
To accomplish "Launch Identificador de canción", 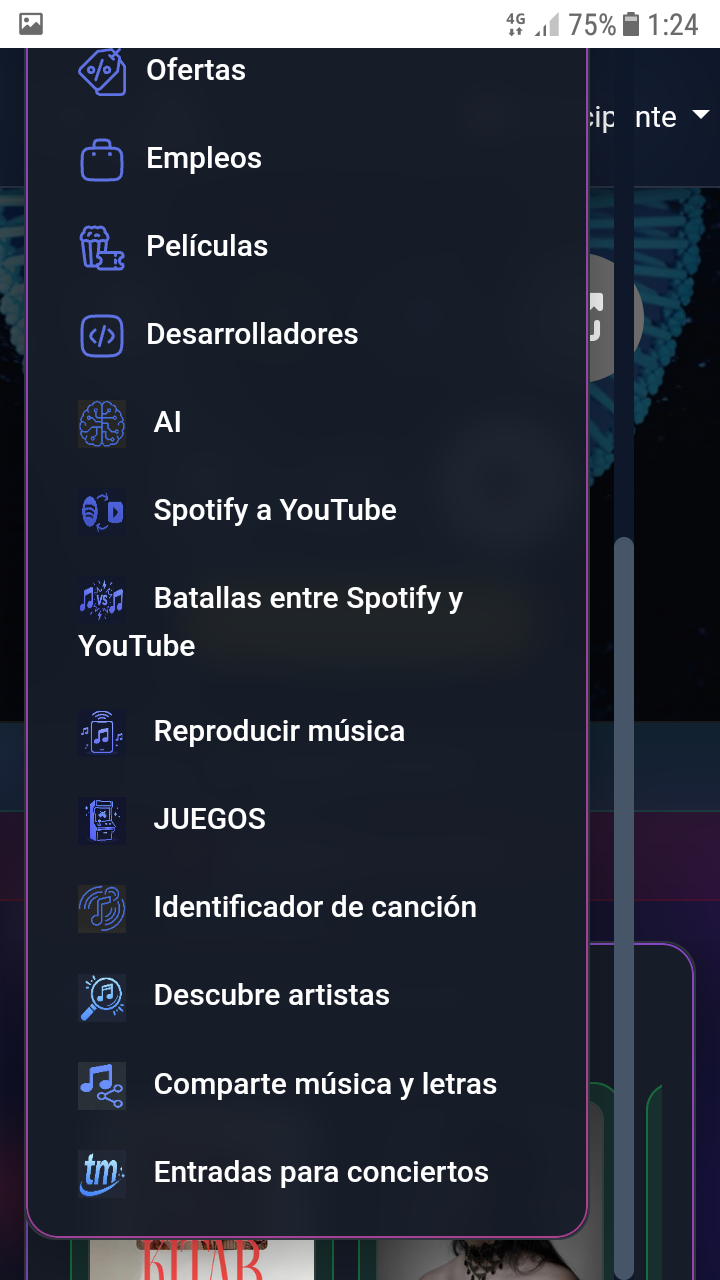I will point(314,908).
